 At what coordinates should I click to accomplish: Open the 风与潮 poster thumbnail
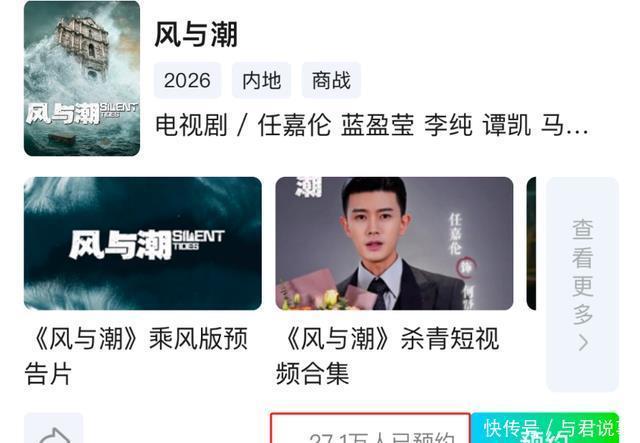tap(82, 79)
